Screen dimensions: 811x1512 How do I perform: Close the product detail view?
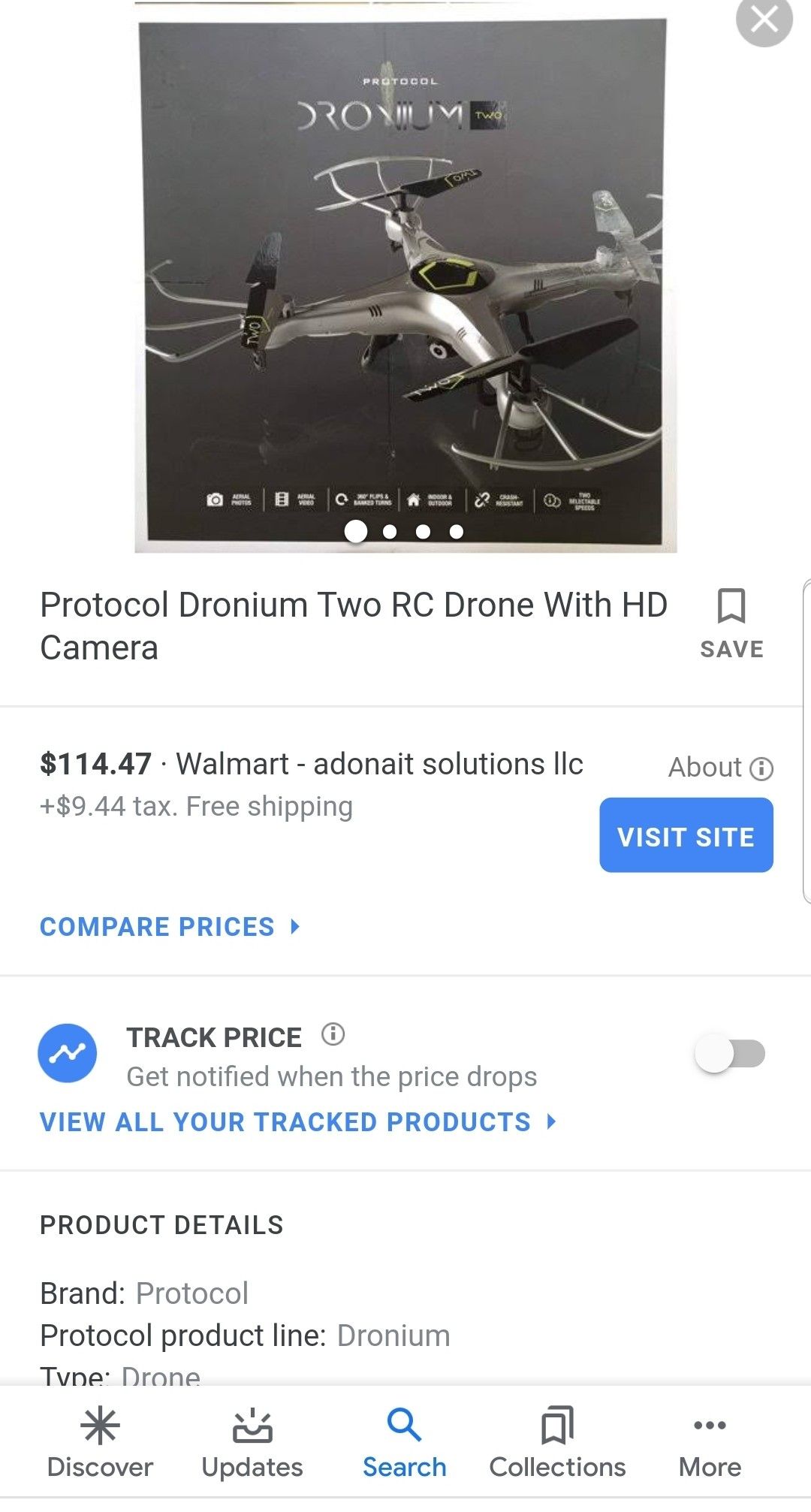764,20
